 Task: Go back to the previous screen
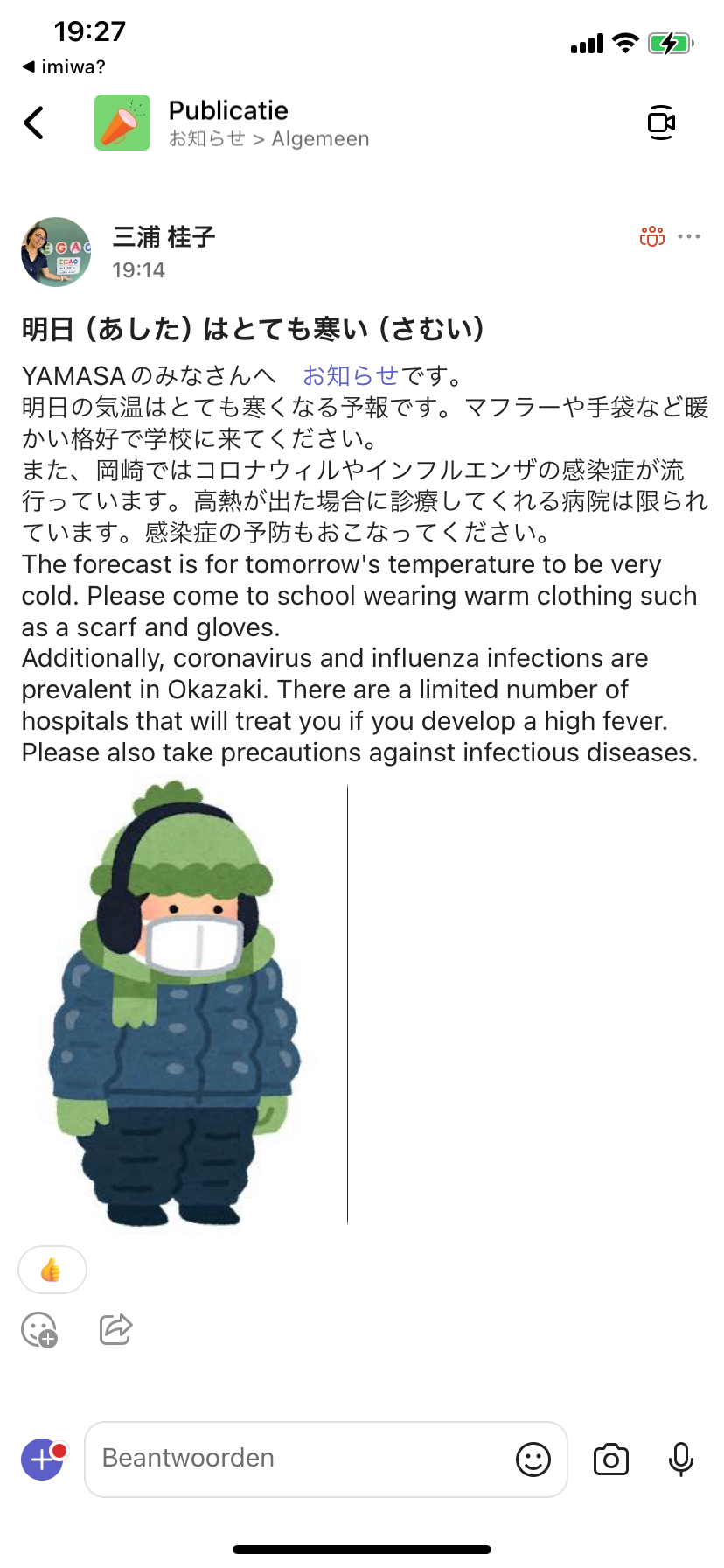click(x=34, y=122)
